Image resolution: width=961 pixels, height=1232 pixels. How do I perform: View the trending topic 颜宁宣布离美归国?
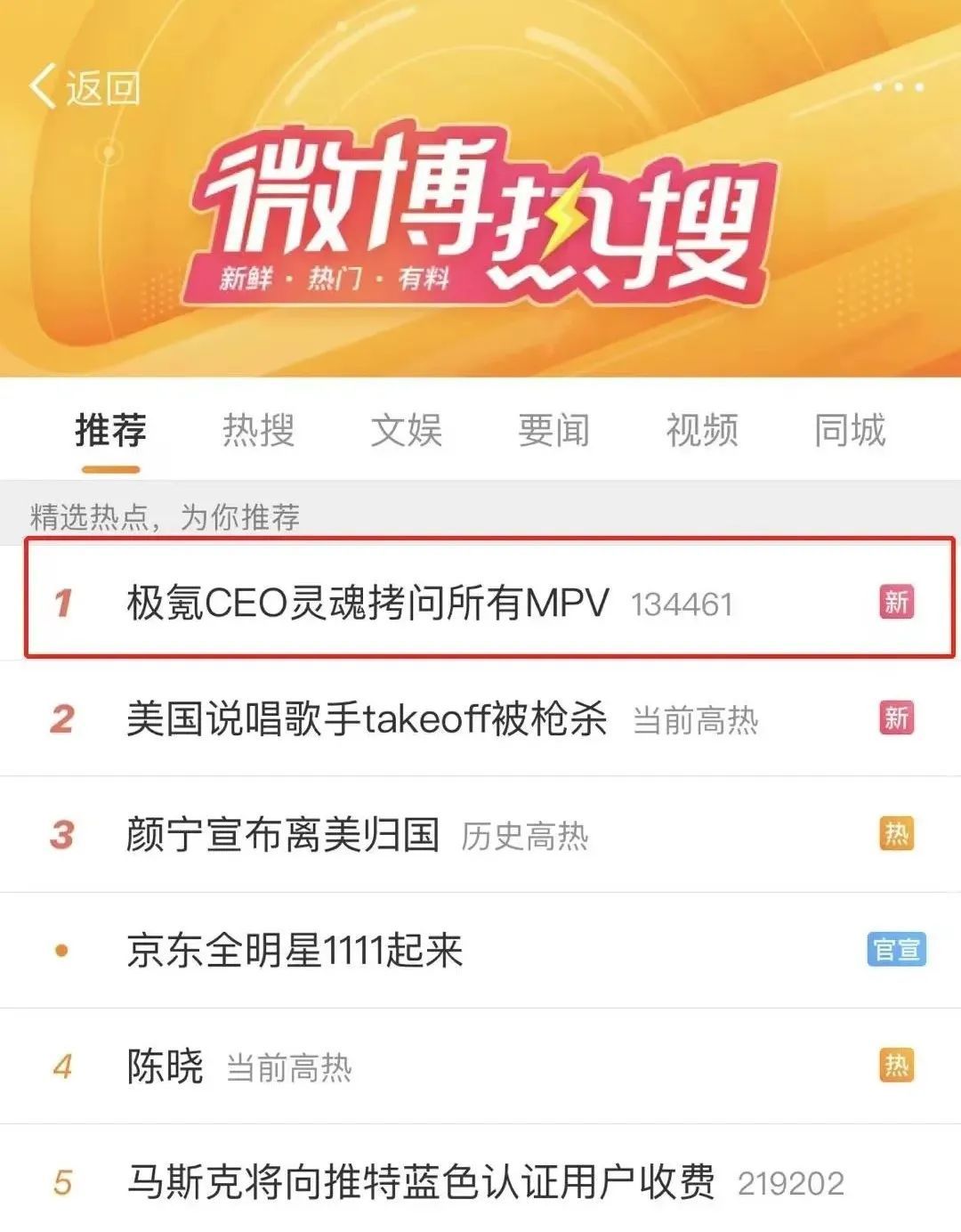coord(283,835)
